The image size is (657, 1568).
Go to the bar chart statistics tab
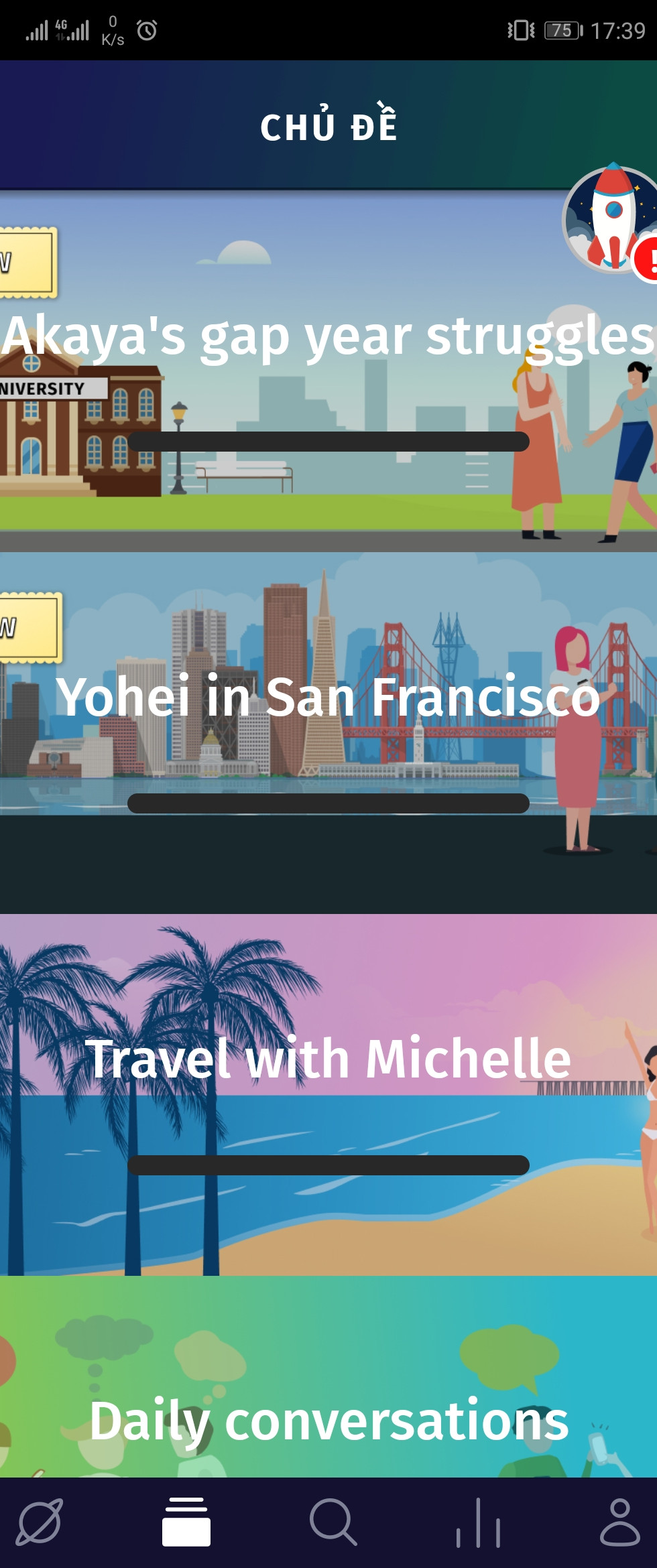(478, 1522)
